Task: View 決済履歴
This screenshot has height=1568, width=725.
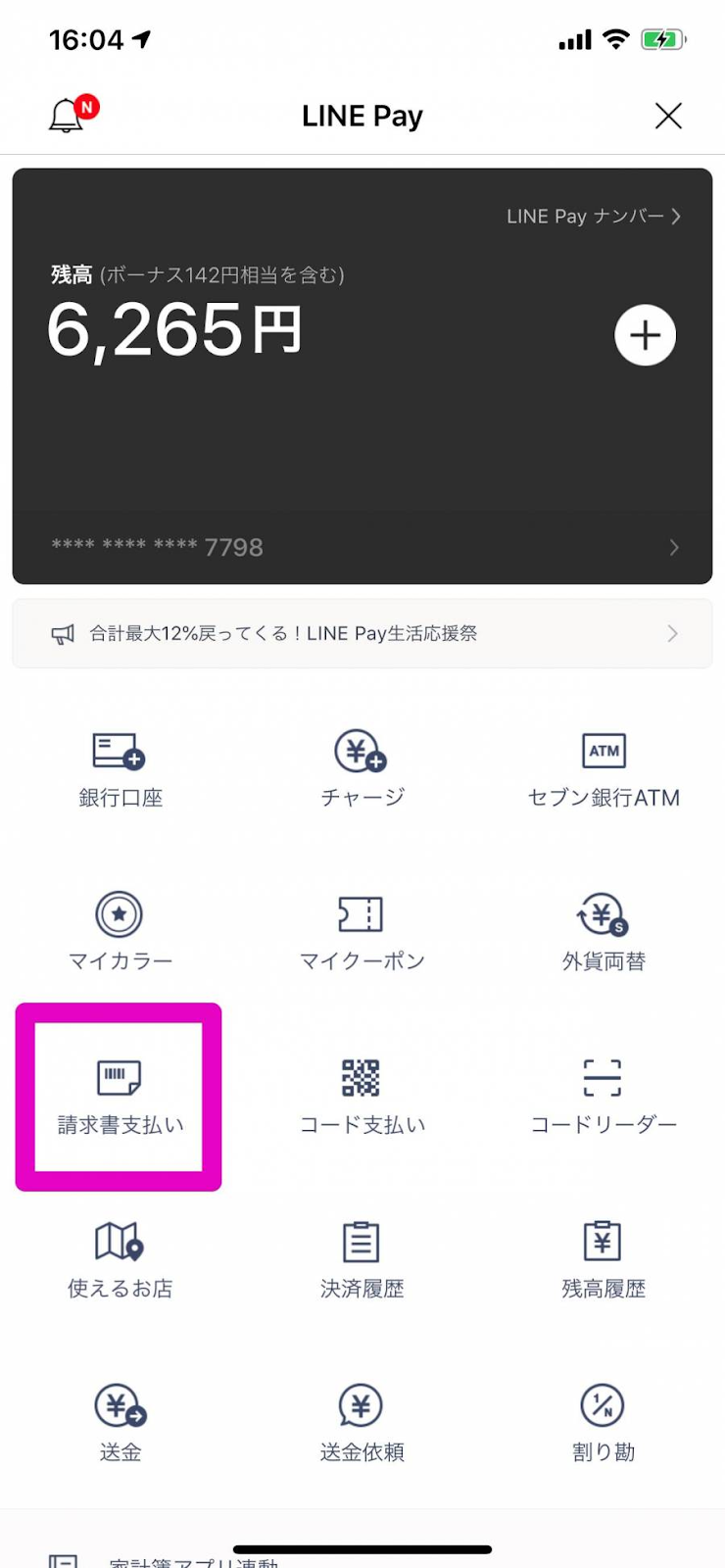Action: tap(362, 1259)
